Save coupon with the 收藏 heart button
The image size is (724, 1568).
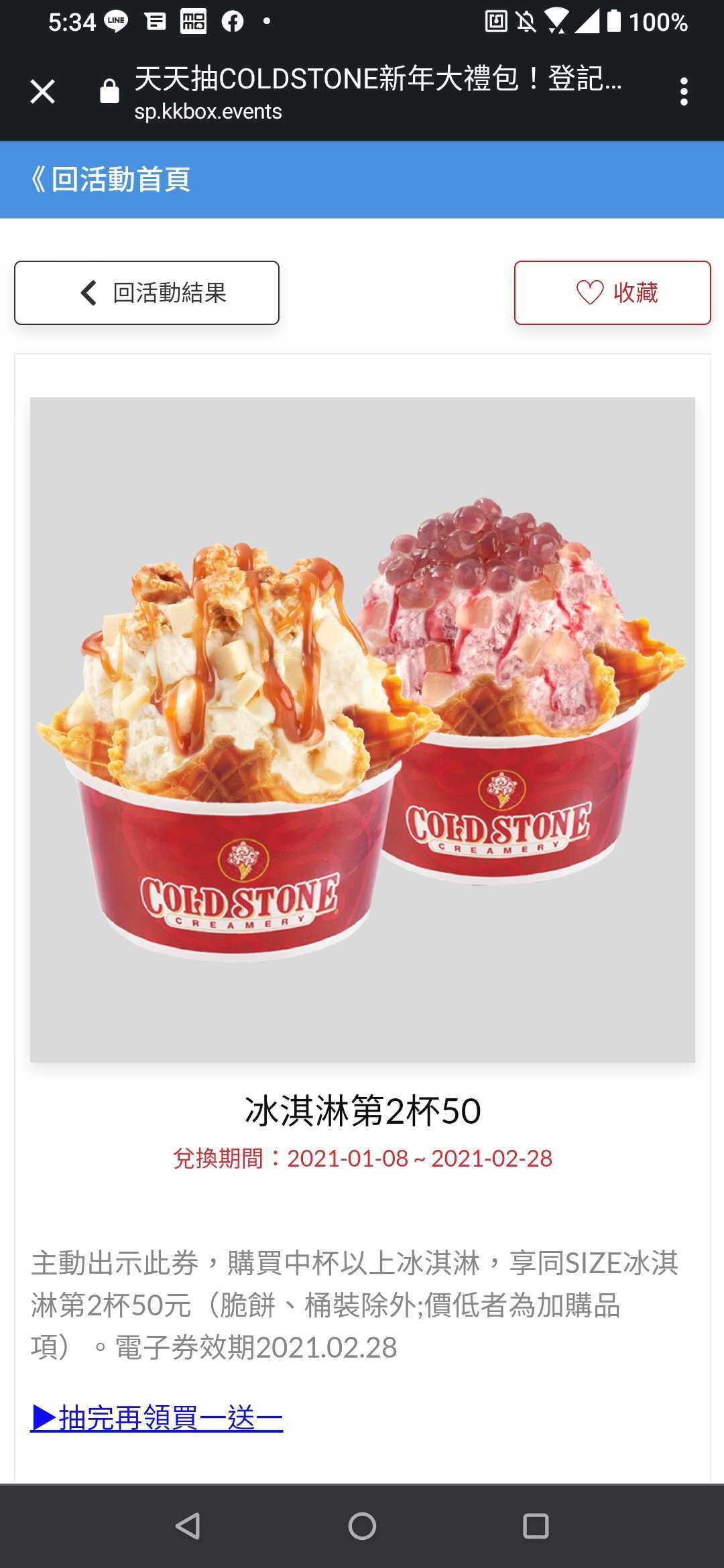(x=612, y=293)
